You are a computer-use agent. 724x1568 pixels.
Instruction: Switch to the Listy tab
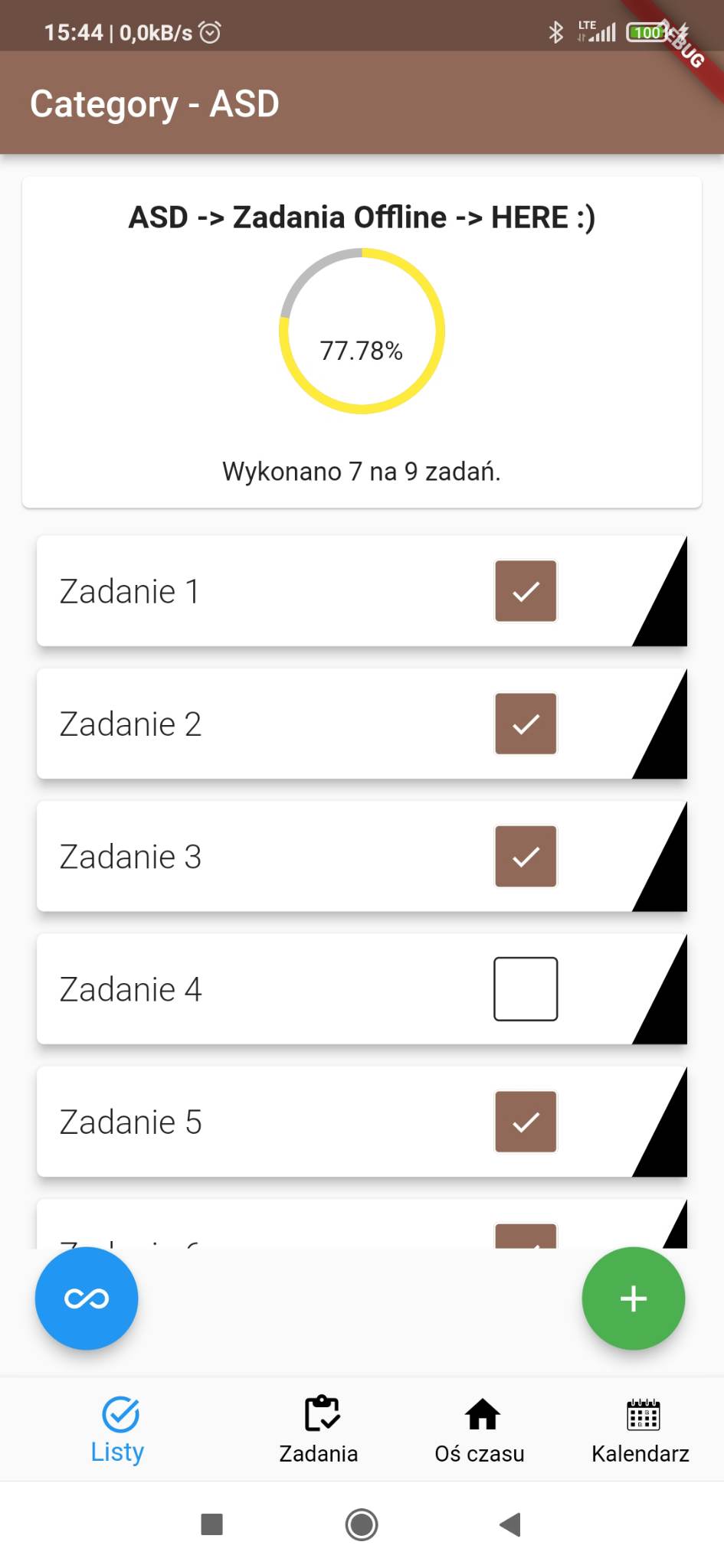click(x=118, y=1429)
